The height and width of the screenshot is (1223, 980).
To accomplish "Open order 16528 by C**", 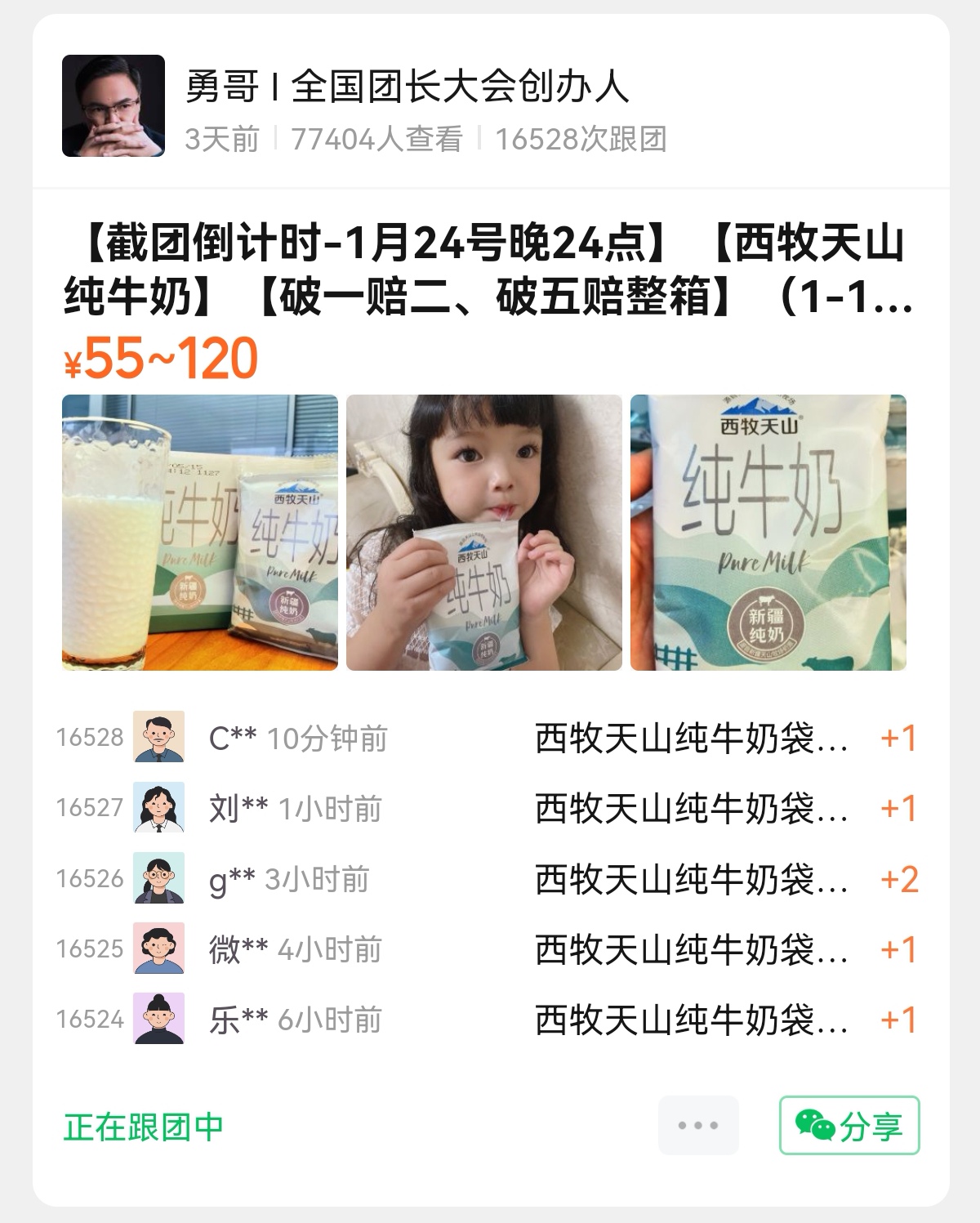I will click(488, 738).
